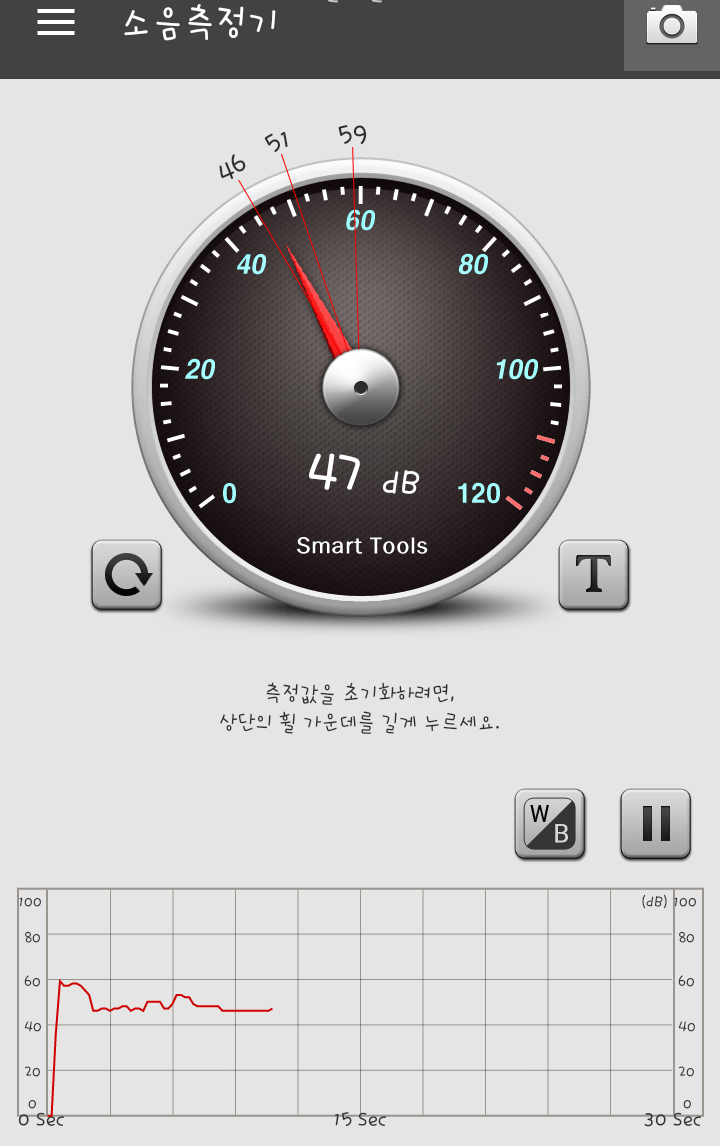Capture screenshot with the camera icon
Screen dimensions: 720x1146
tap(671, 26)
